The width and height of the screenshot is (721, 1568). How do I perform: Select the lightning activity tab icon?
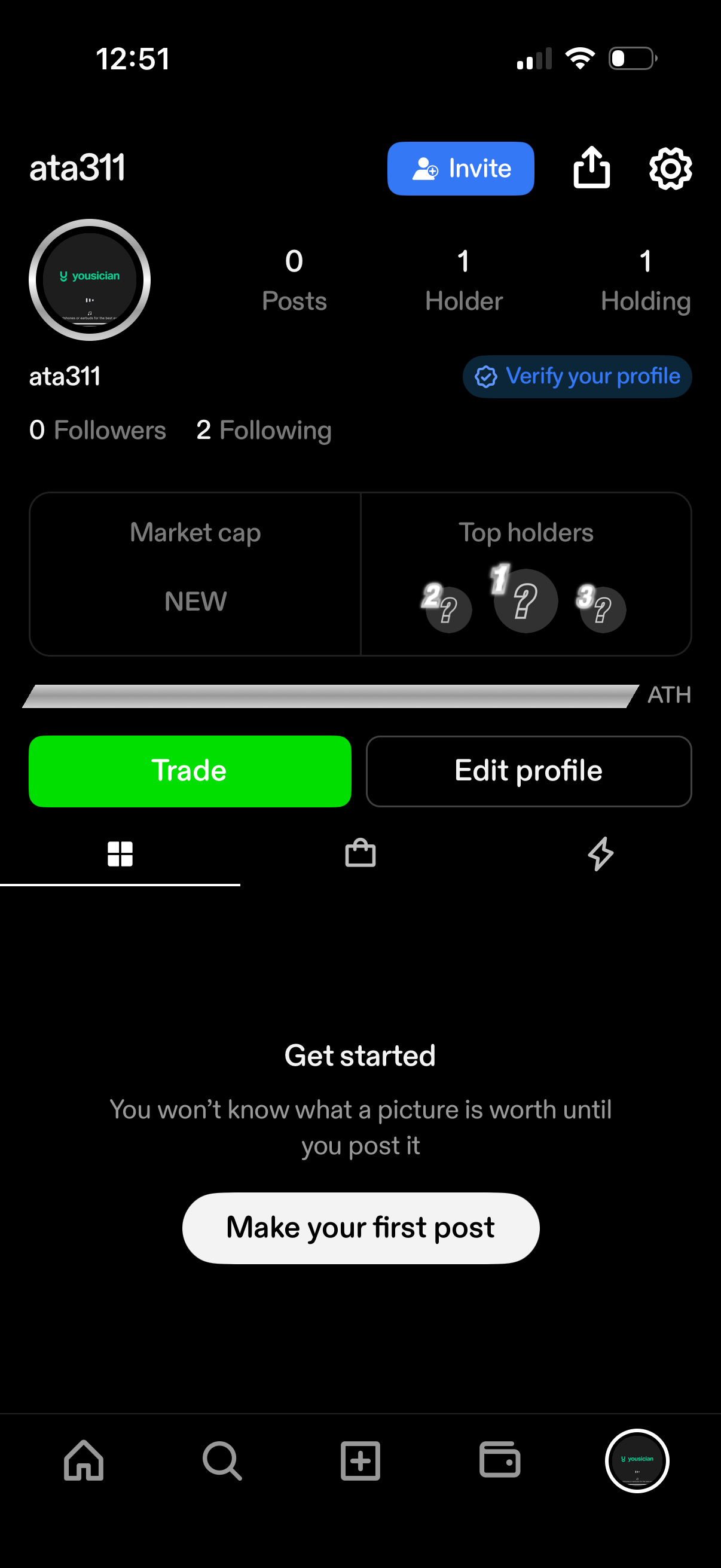pyautogui.click(x=599, y=853)
